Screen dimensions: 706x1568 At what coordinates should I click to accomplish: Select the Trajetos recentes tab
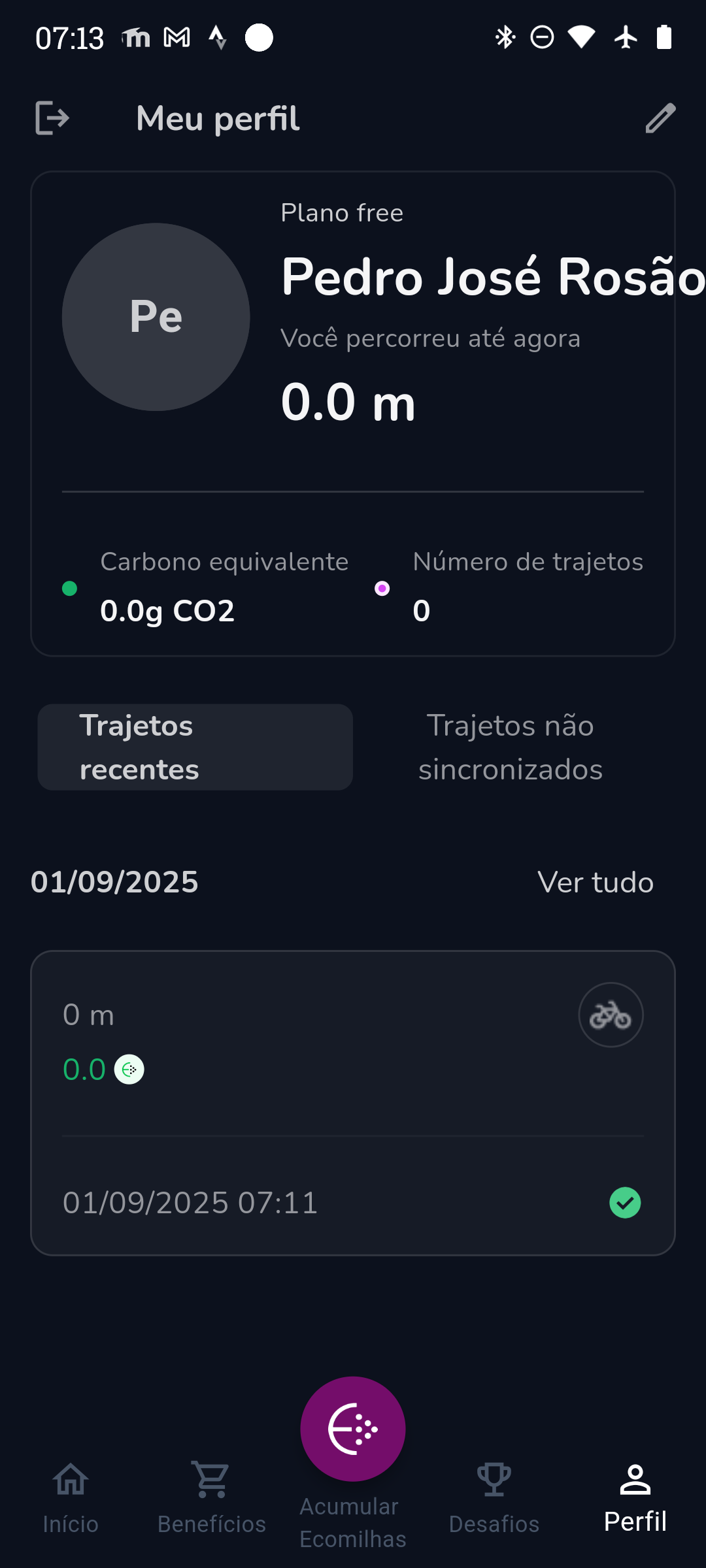pyautogui.click(x=195, y=747)
